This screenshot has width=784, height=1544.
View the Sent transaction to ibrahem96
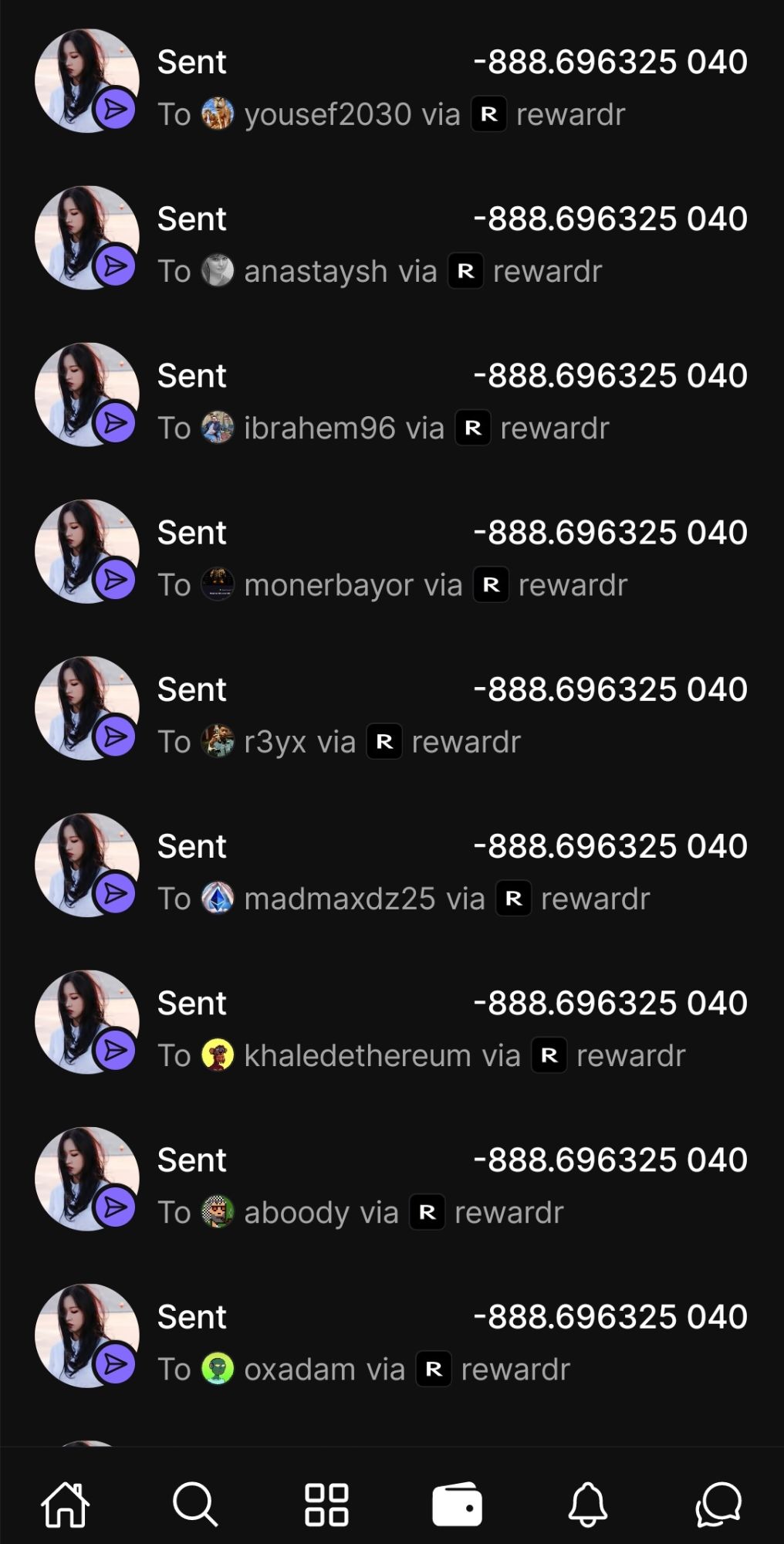(392, 401)
